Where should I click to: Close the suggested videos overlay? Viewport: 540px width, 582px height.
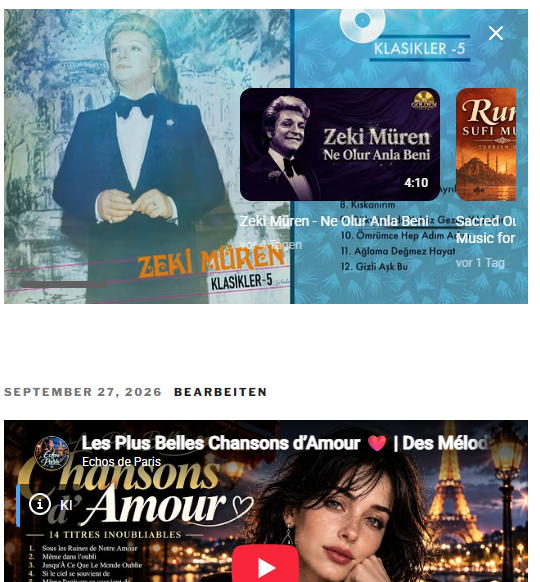pyautogui.click(x=496, y=33)
